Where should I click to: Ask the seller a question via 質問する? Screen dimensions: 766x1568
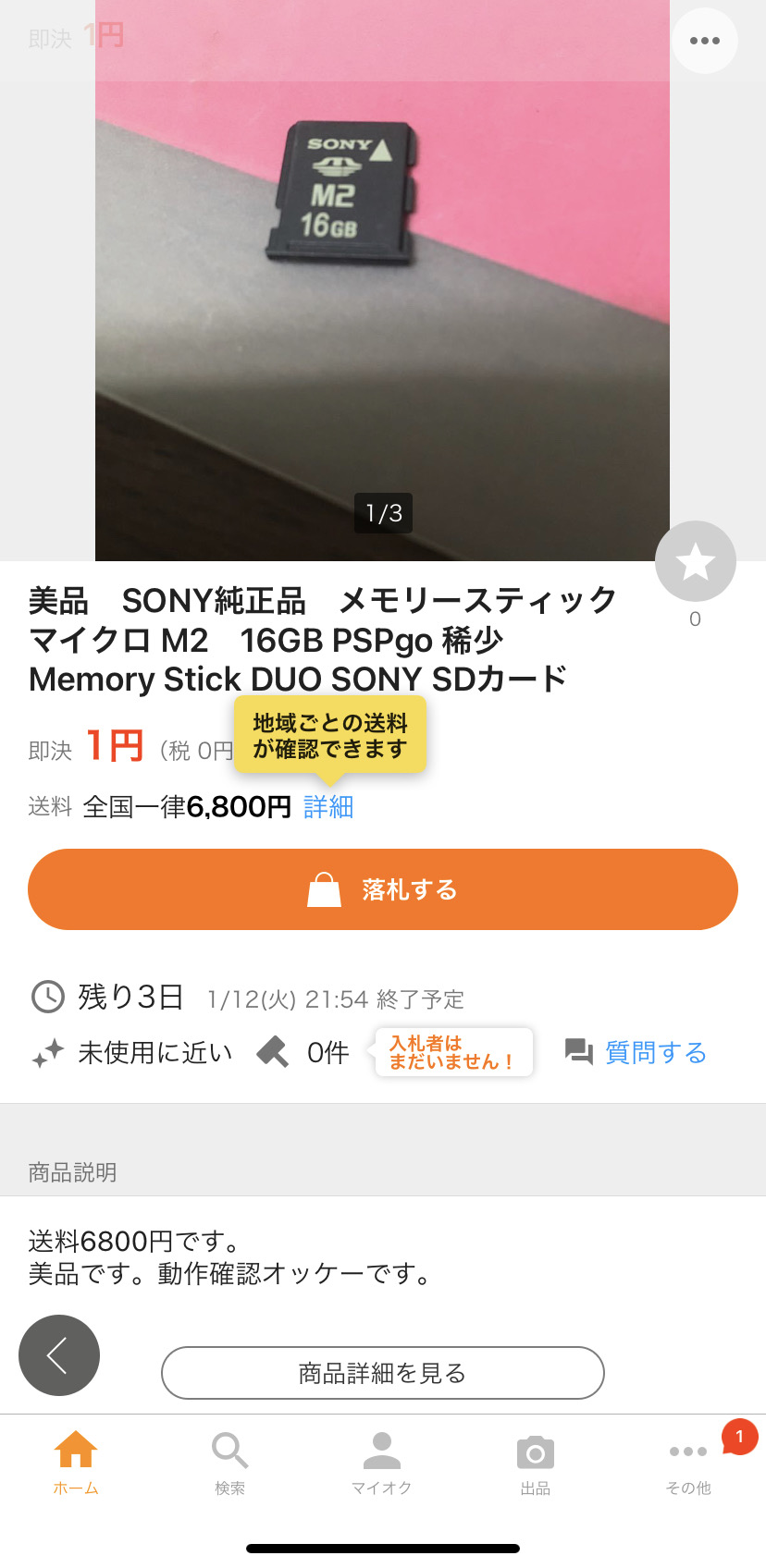click(x=636, y=1052)
